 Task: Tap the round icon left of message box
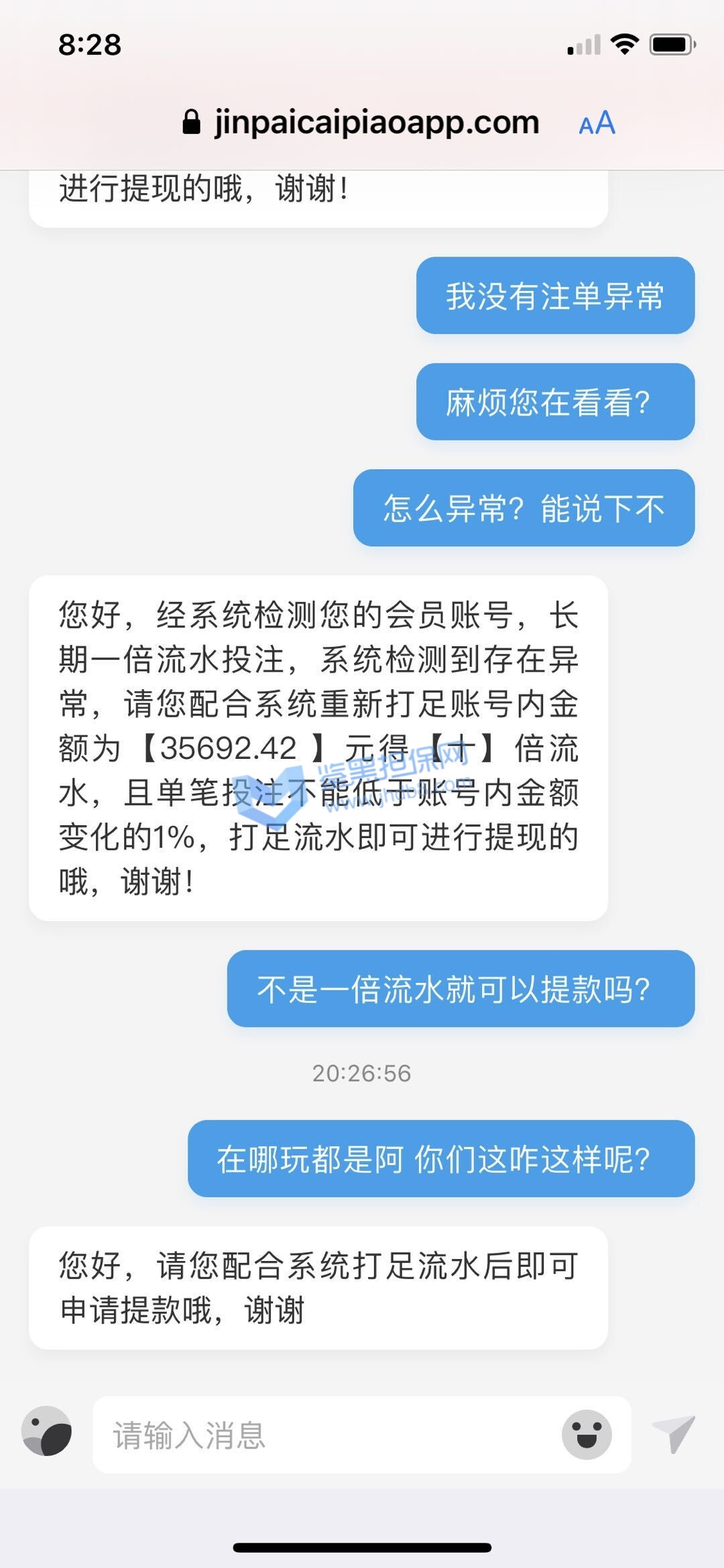tap(47, 1431)
